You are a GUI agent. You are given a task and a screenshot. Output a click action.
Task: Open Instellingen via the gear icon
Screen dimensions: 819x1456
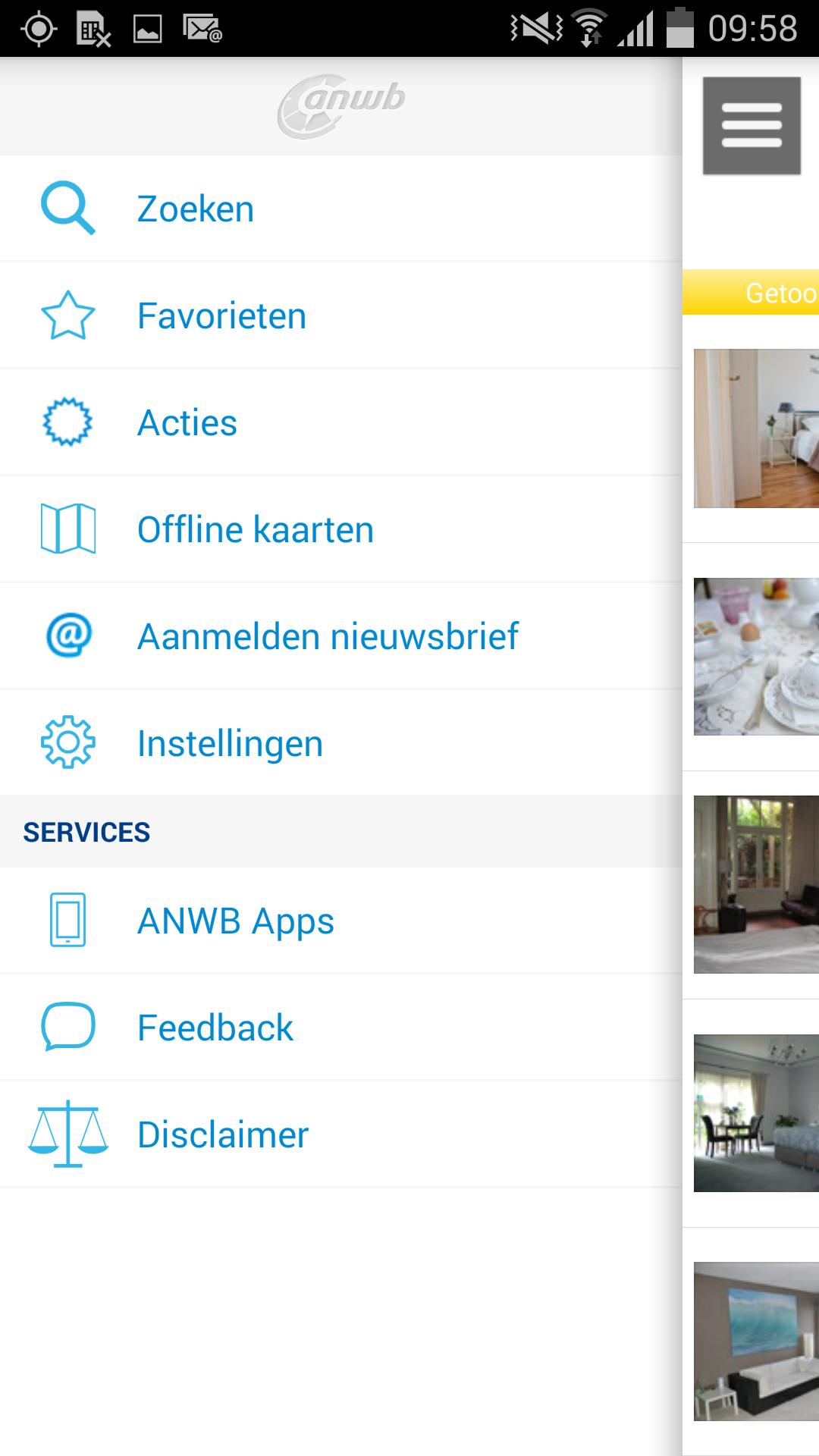68,742
